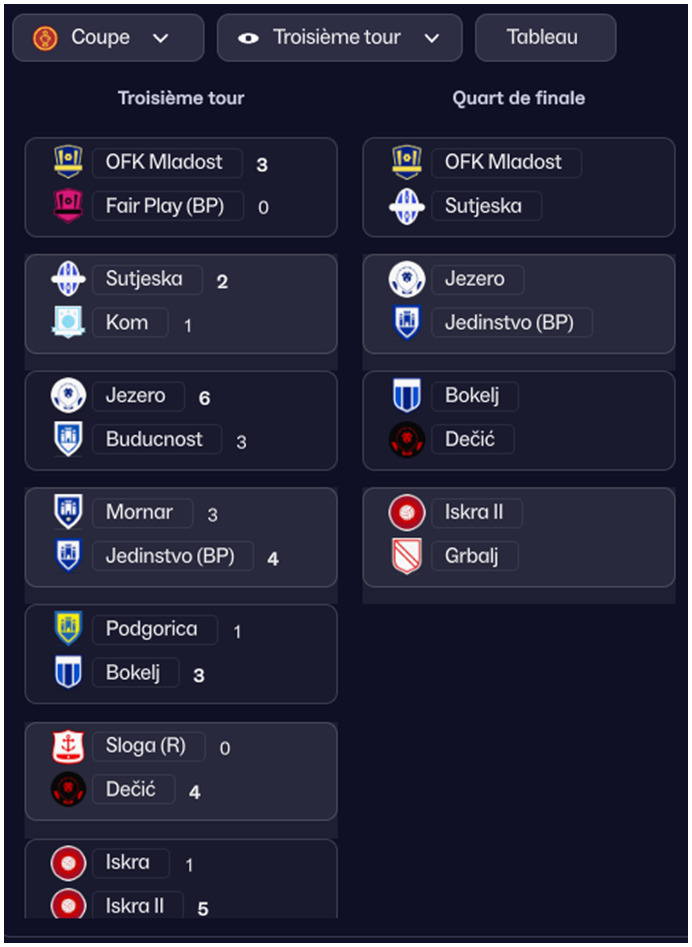Expand the Coupe competition dropdown

pyautogui.click(x=107, y=38)
